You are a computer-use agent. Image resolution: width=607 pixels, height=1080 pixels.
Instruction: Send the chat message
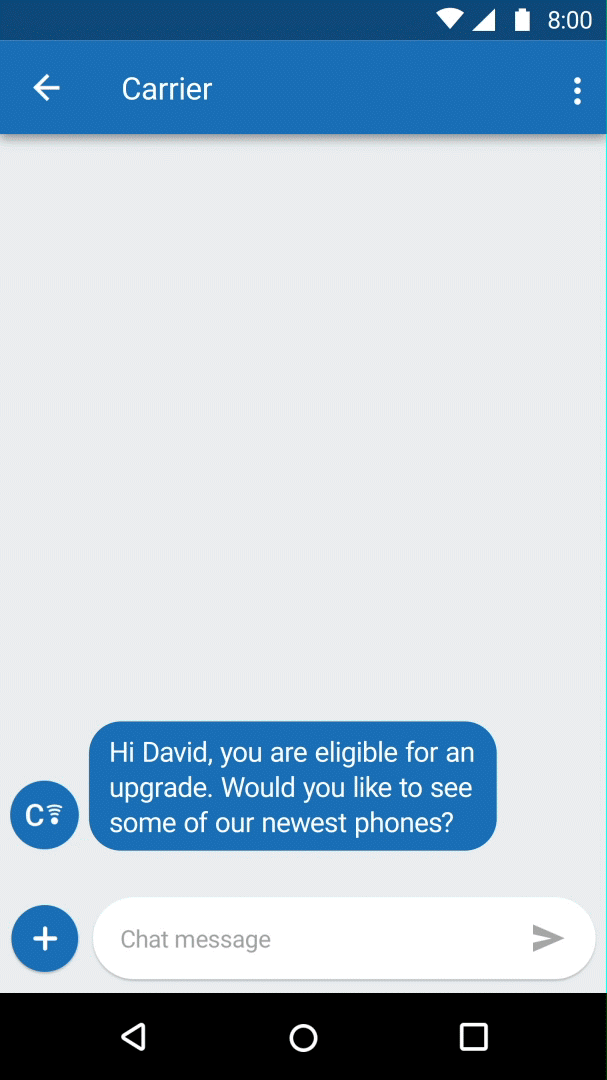pyautogui.click(x=548, y=938)
